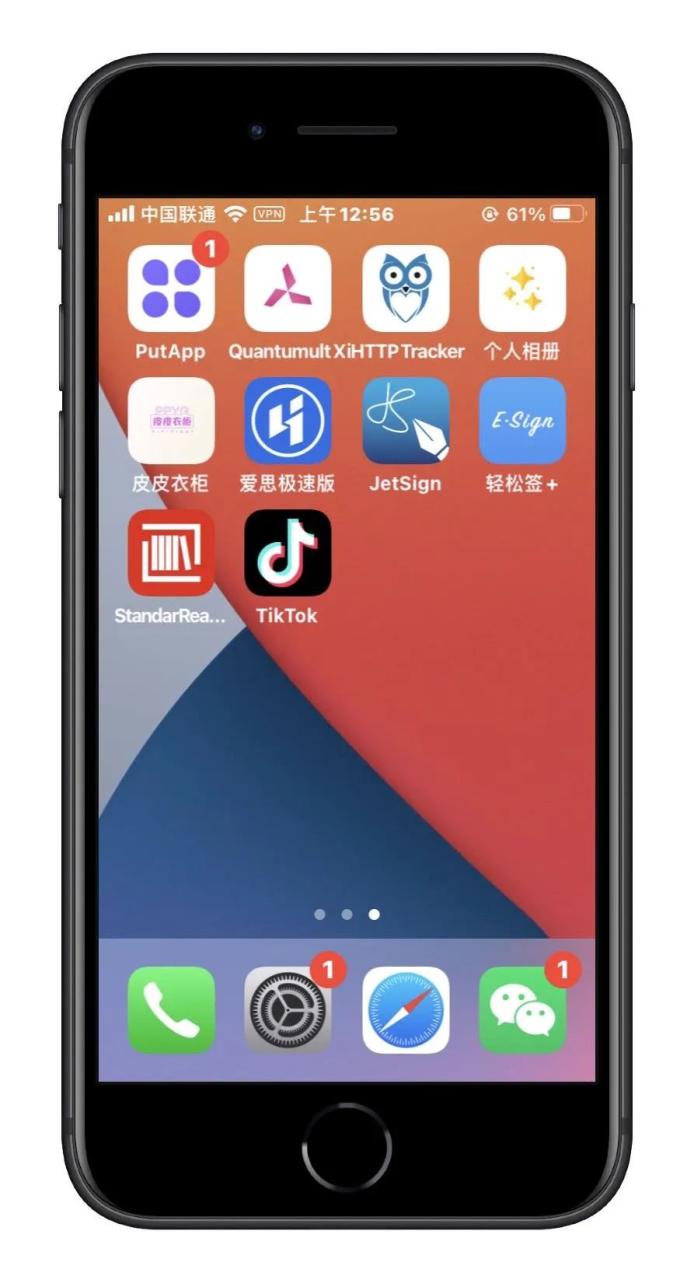
Task: Launch Safari browser from the dock
Action: point(405,1010)
